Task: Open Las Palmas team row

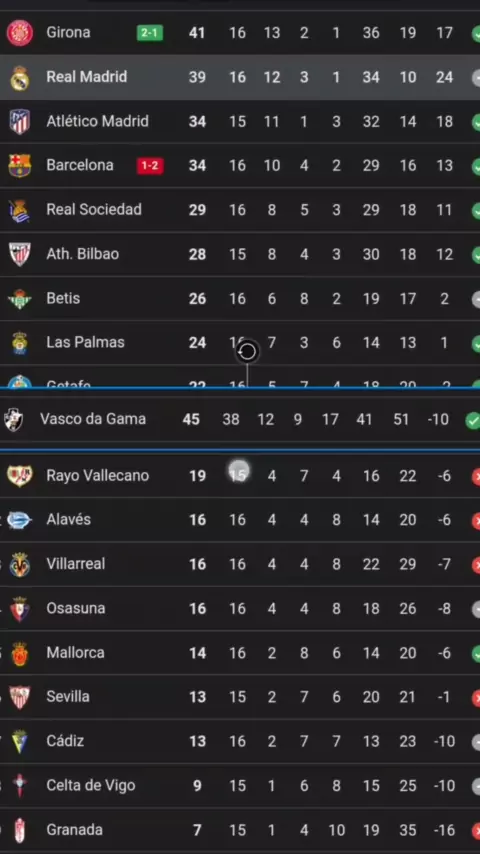Action: [240, 343]
